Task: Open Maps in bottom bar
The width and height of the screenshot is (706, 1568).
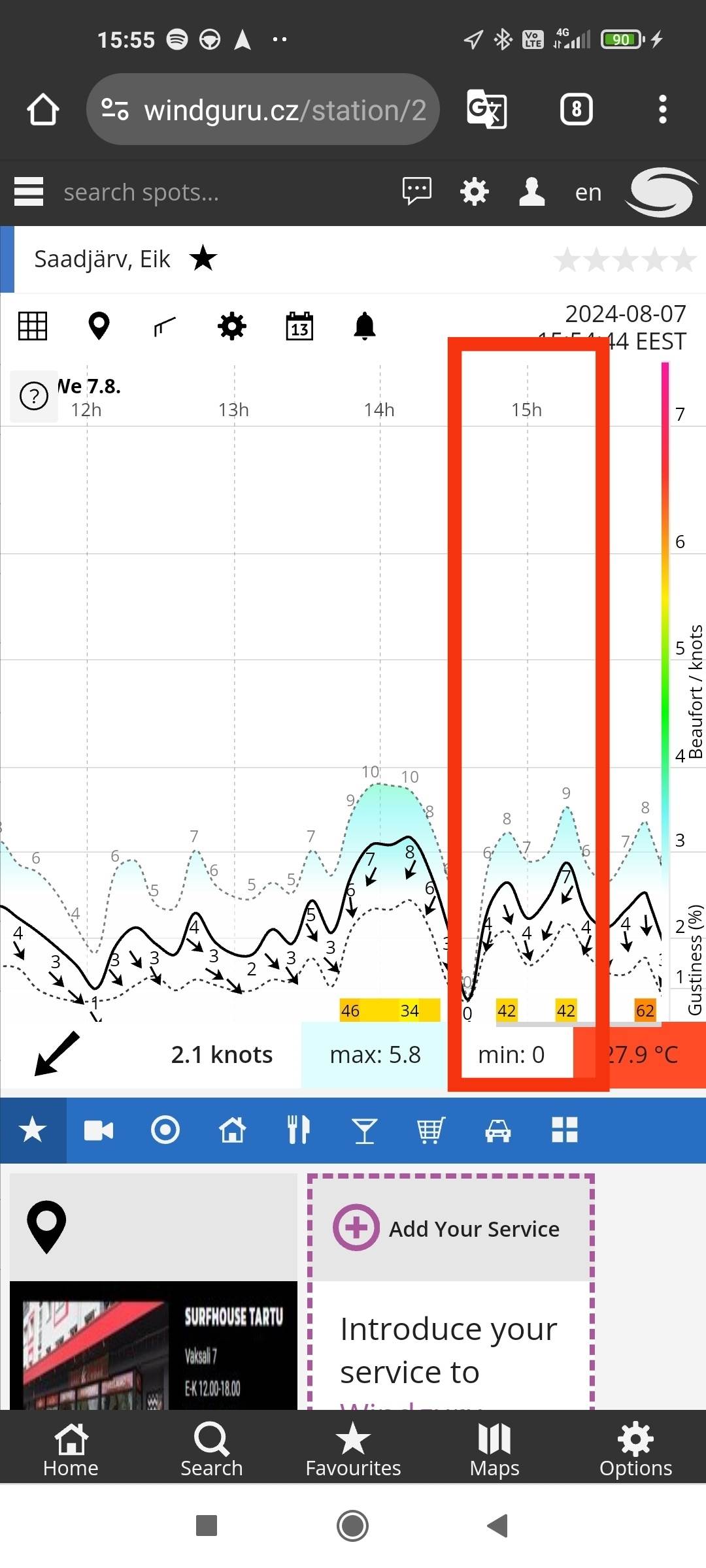Action: coord(494,1449)
